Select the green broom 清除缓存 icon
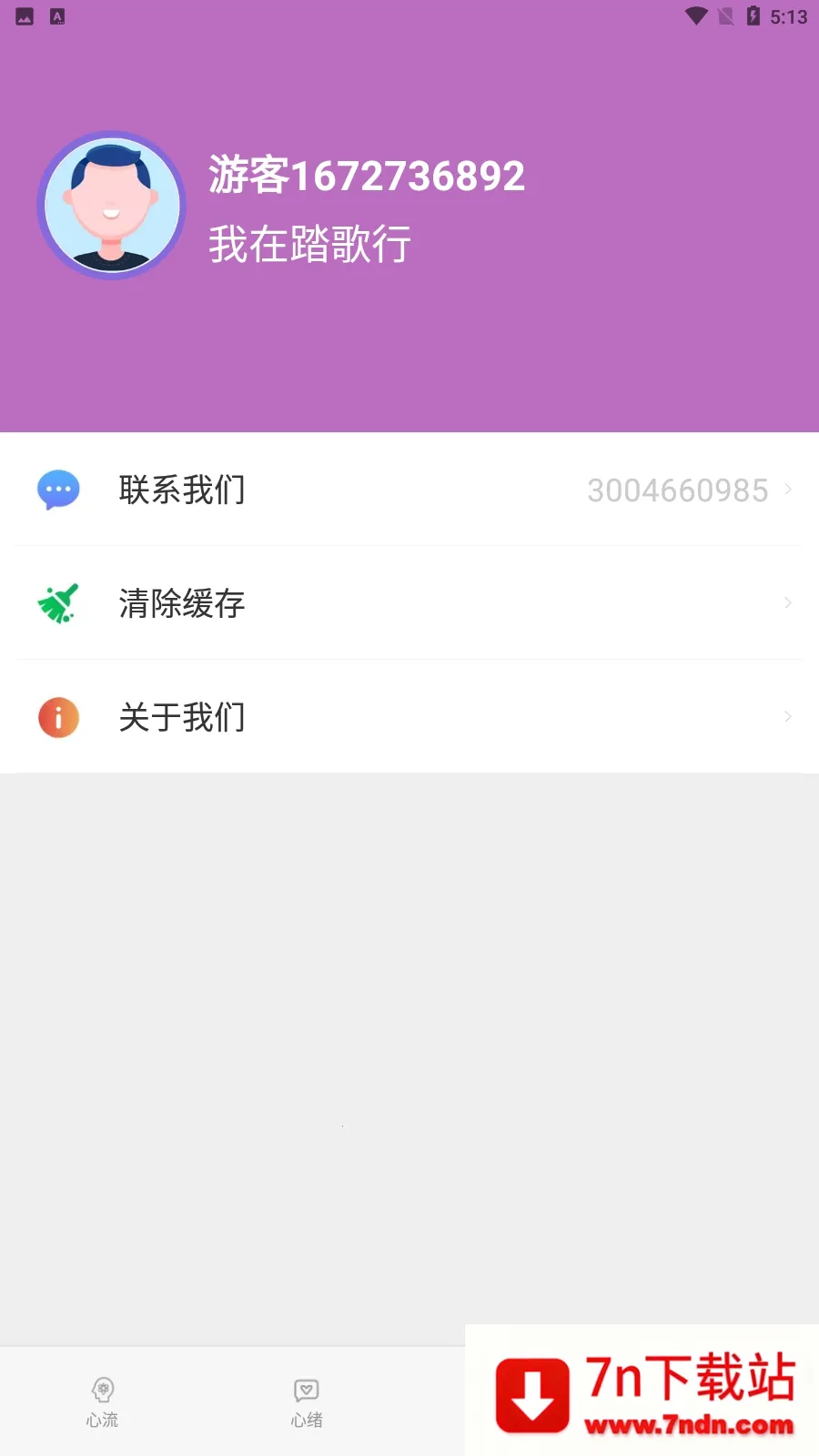Viewport: 819px width, 1456px height. (57, 603)
